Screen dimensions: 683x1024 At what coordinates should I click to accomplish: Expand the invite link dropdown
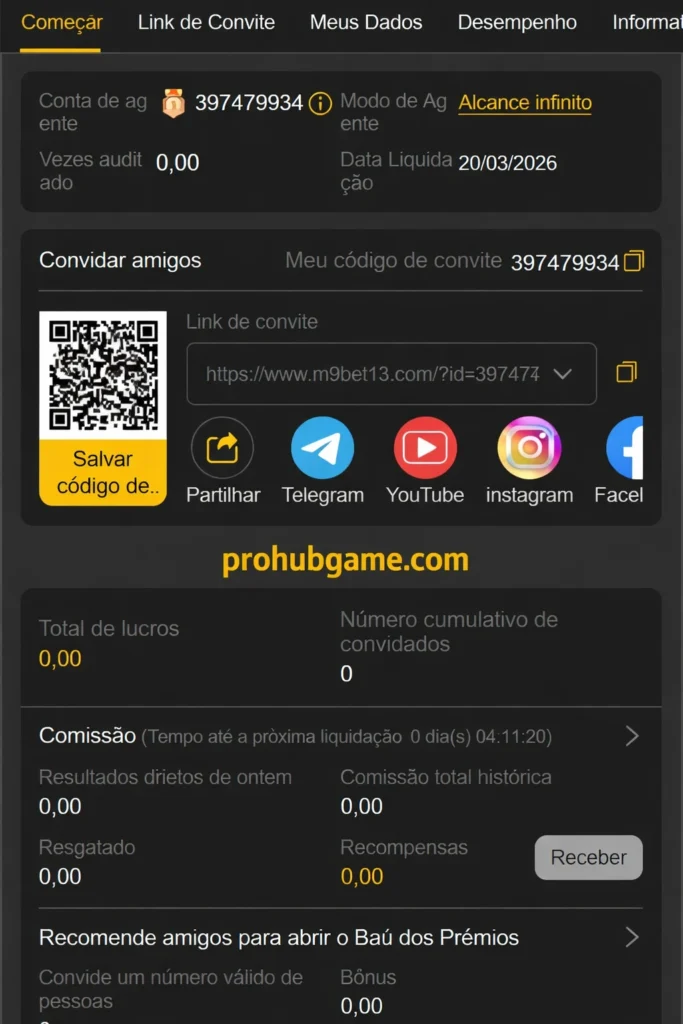coord(562,374)
